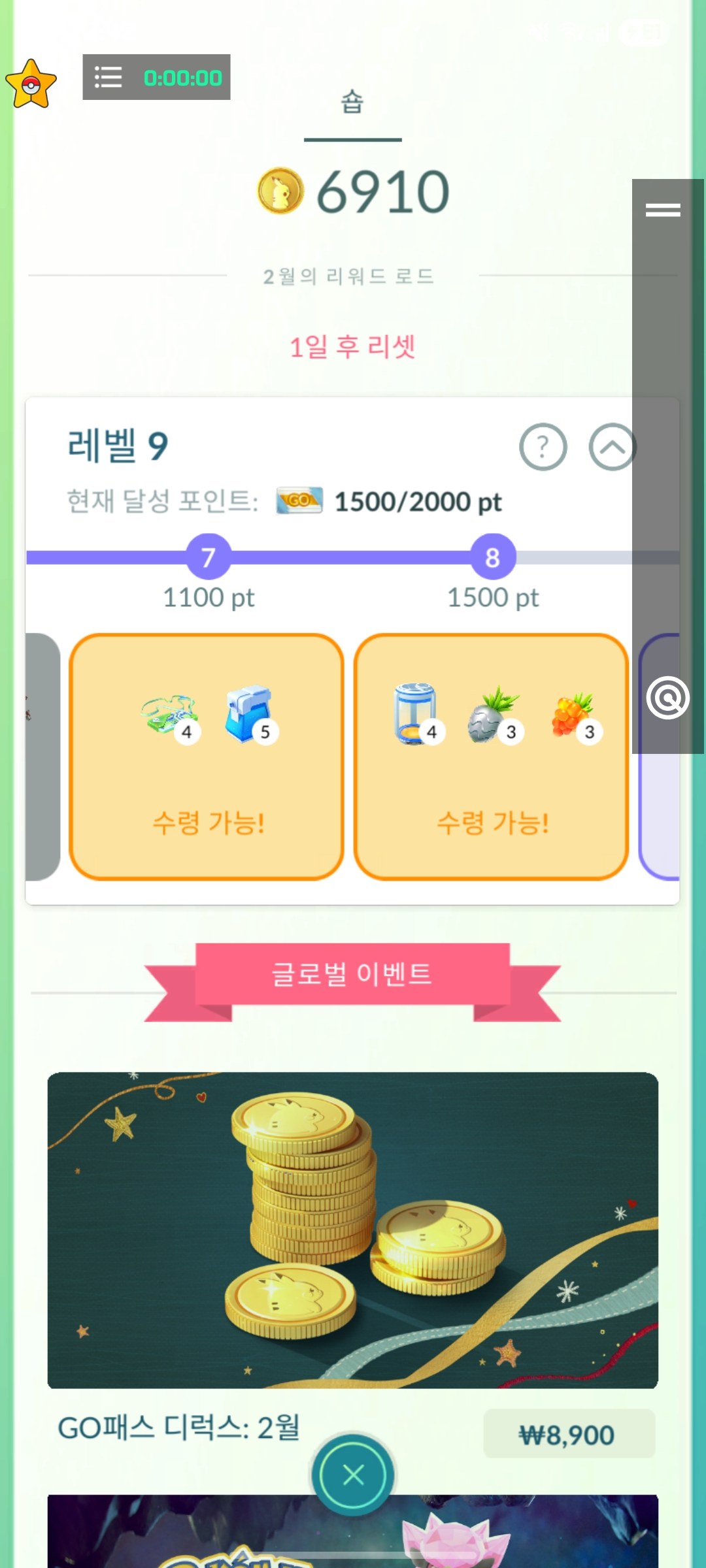
Task: Claim the 1100 pt reward card
Action: coord(207,757)
